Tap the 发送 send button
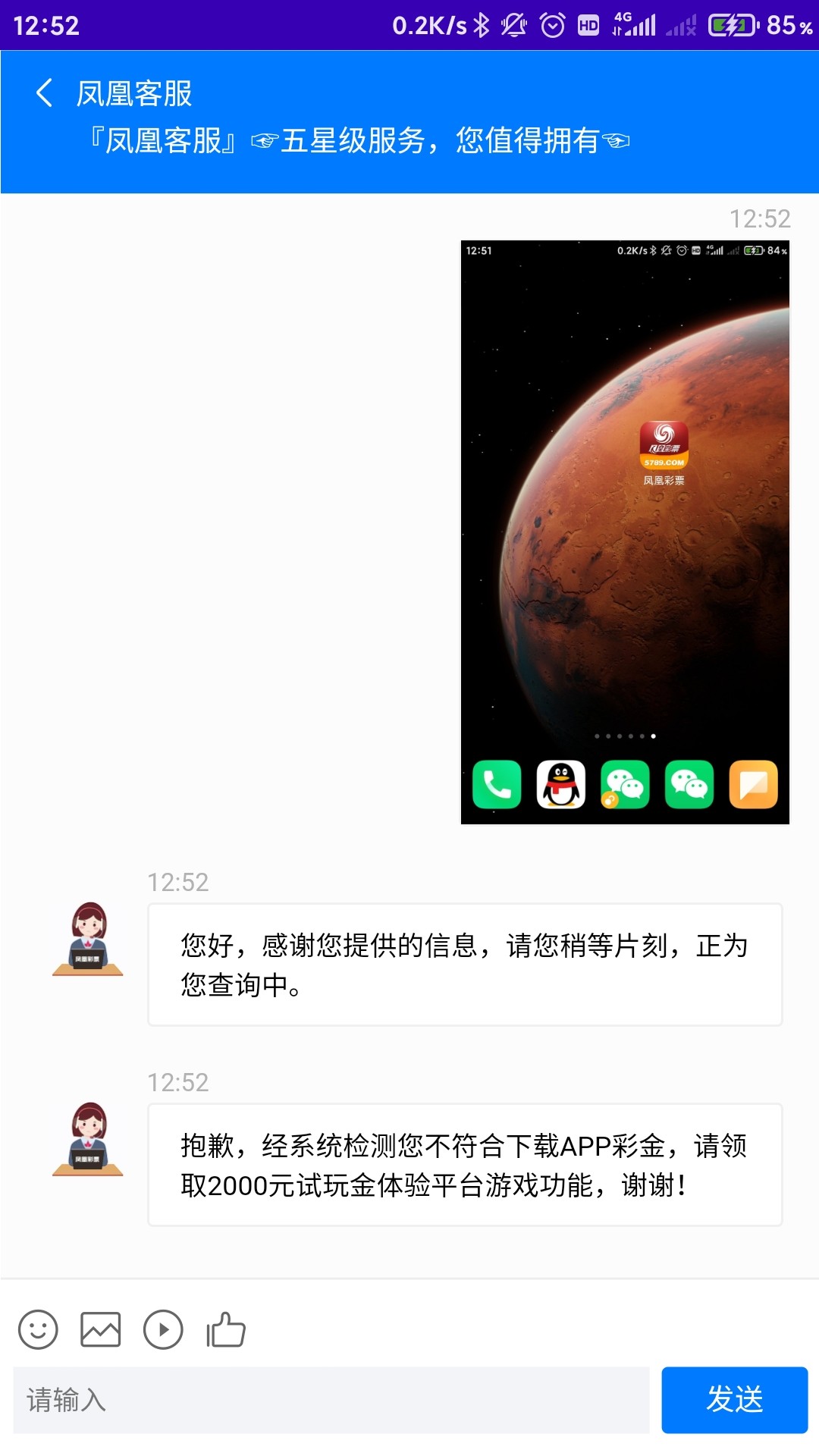 pyautogui.click(x=734, y=1400)
